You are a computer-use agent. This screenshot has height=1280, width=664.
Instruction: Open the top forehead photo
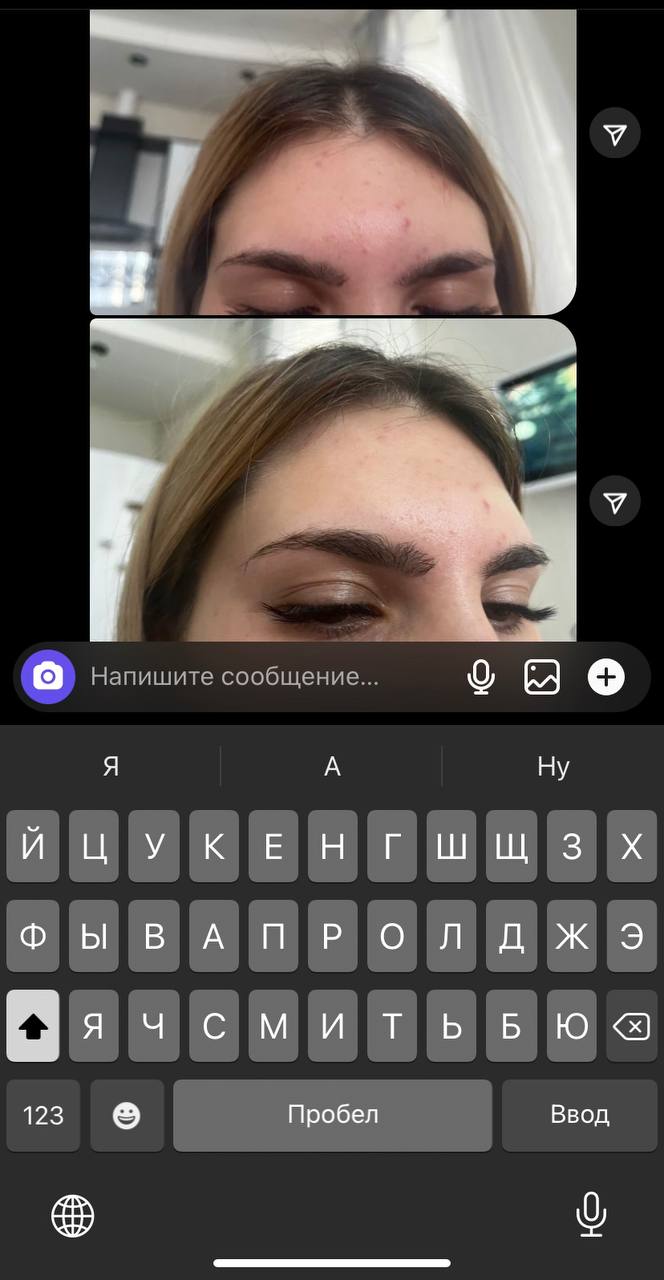point(333,162)
